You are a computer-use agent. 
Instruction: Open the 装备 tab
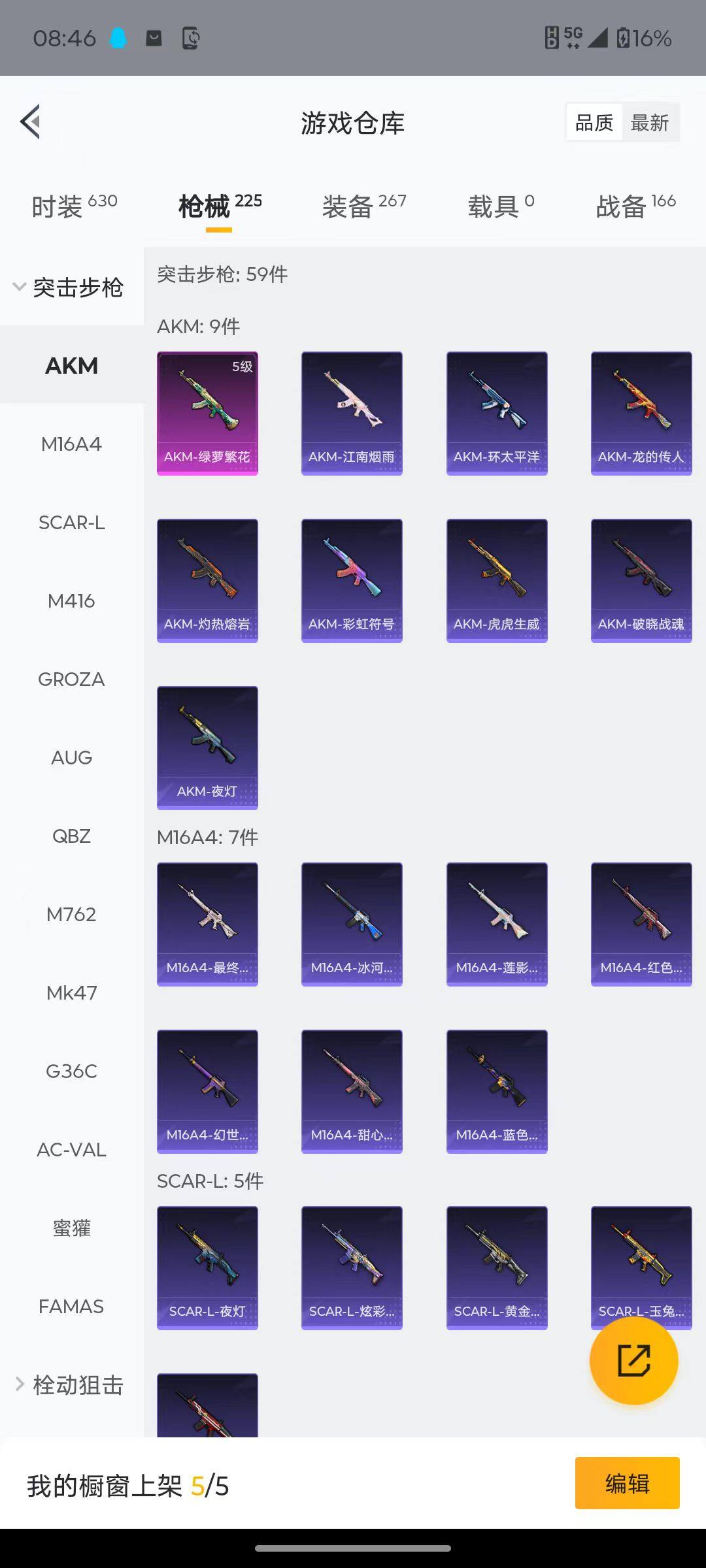363,206
